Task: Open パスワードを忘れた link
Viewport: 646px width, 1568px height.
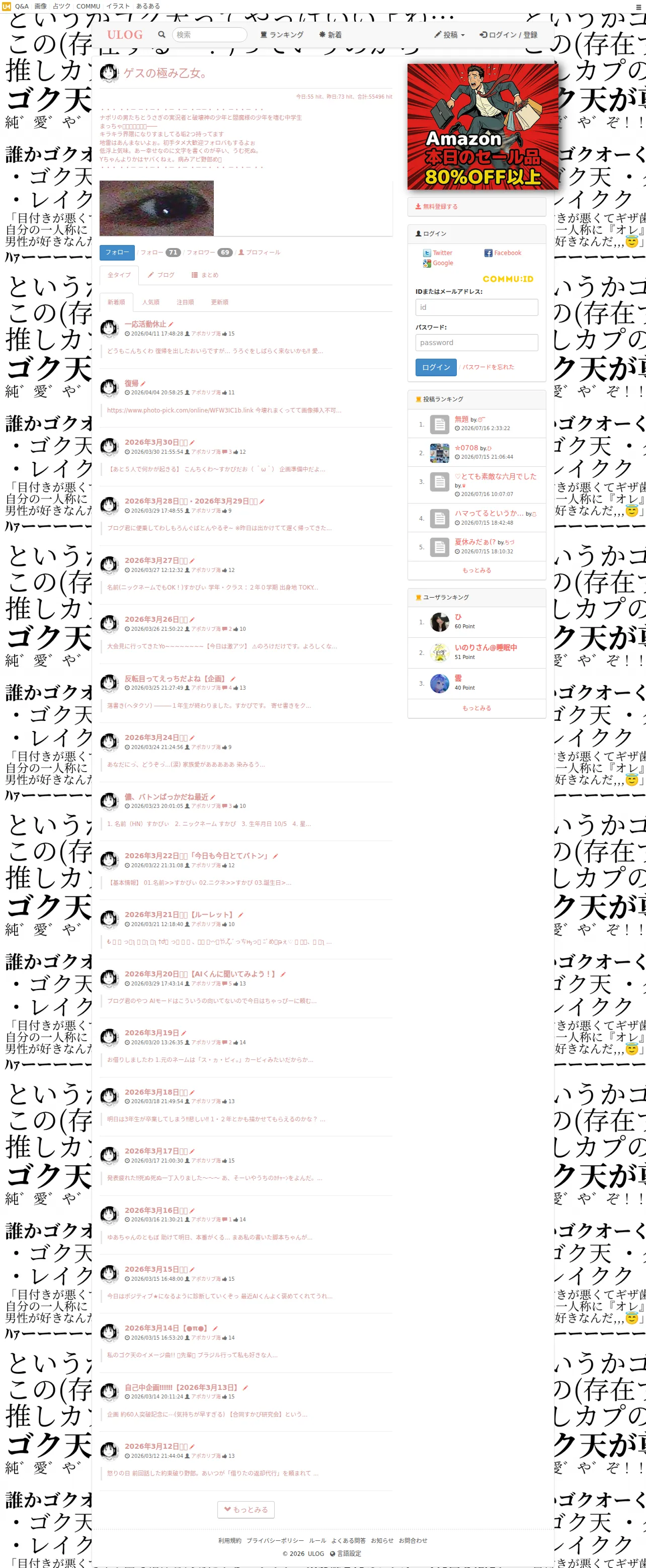Action: pos(489,367)
